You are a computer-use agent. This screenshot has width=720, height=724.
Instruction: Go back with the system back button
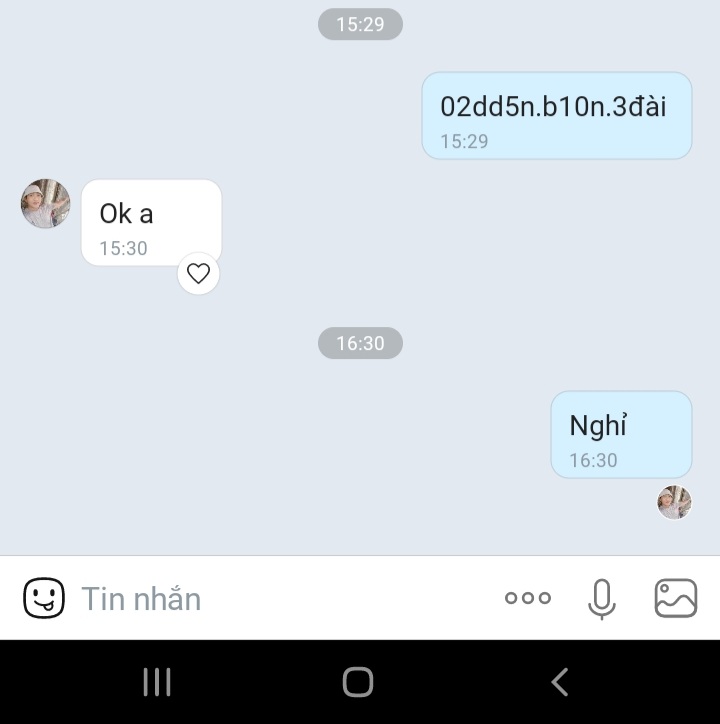tap(560, 682)
